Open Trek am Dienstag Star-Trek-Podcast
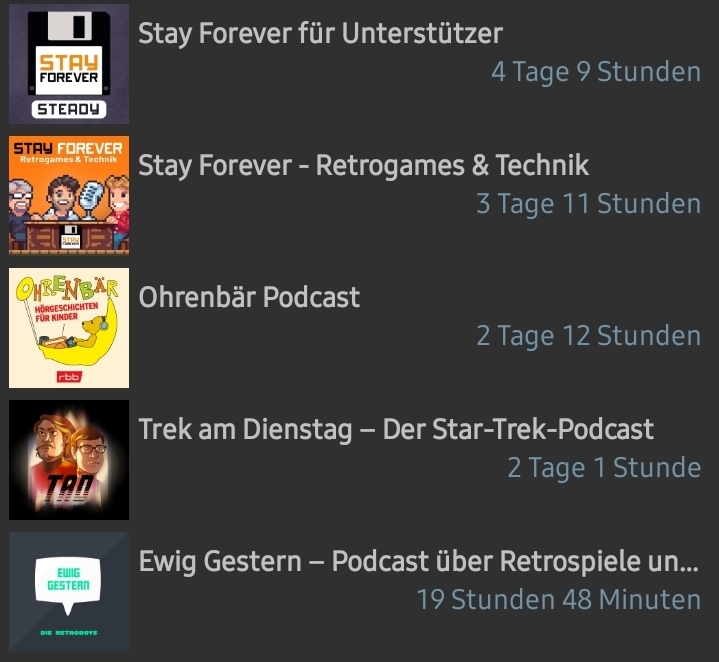This screenshot has height=662, width=719. (396, 430)
